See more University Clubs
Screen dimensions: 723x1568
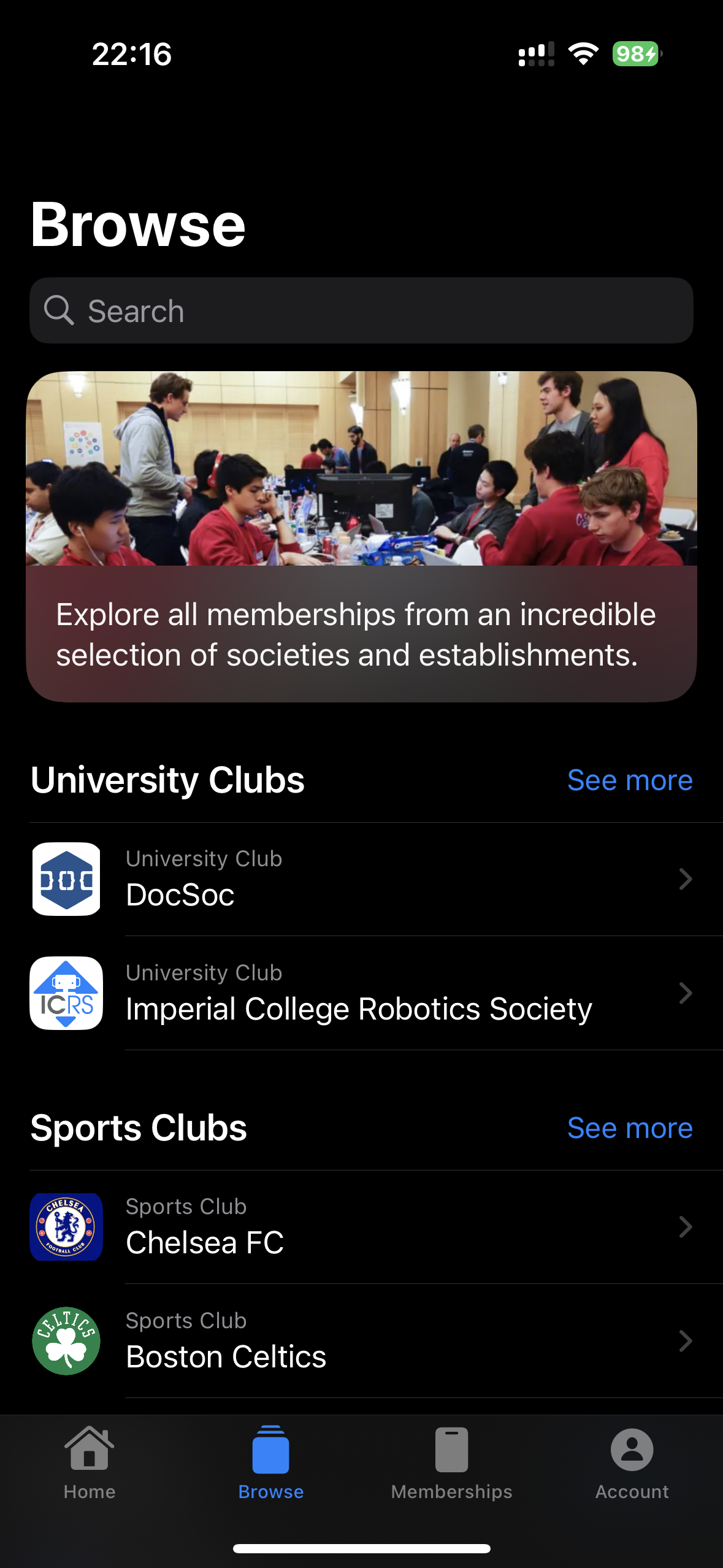click(629, 780)
